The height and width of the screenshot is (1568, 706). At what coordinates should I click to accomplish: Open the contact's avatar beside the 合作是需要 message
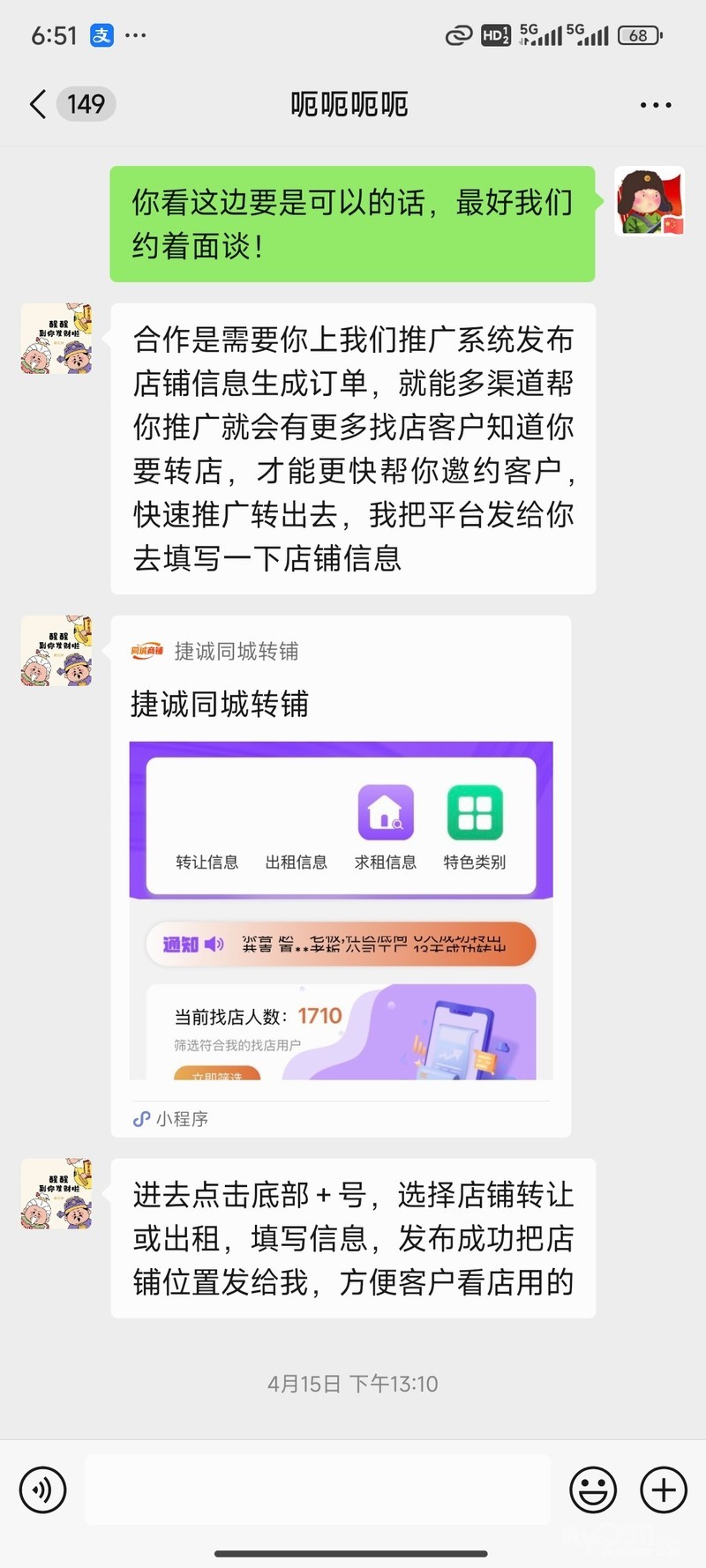tap(56, 339)
